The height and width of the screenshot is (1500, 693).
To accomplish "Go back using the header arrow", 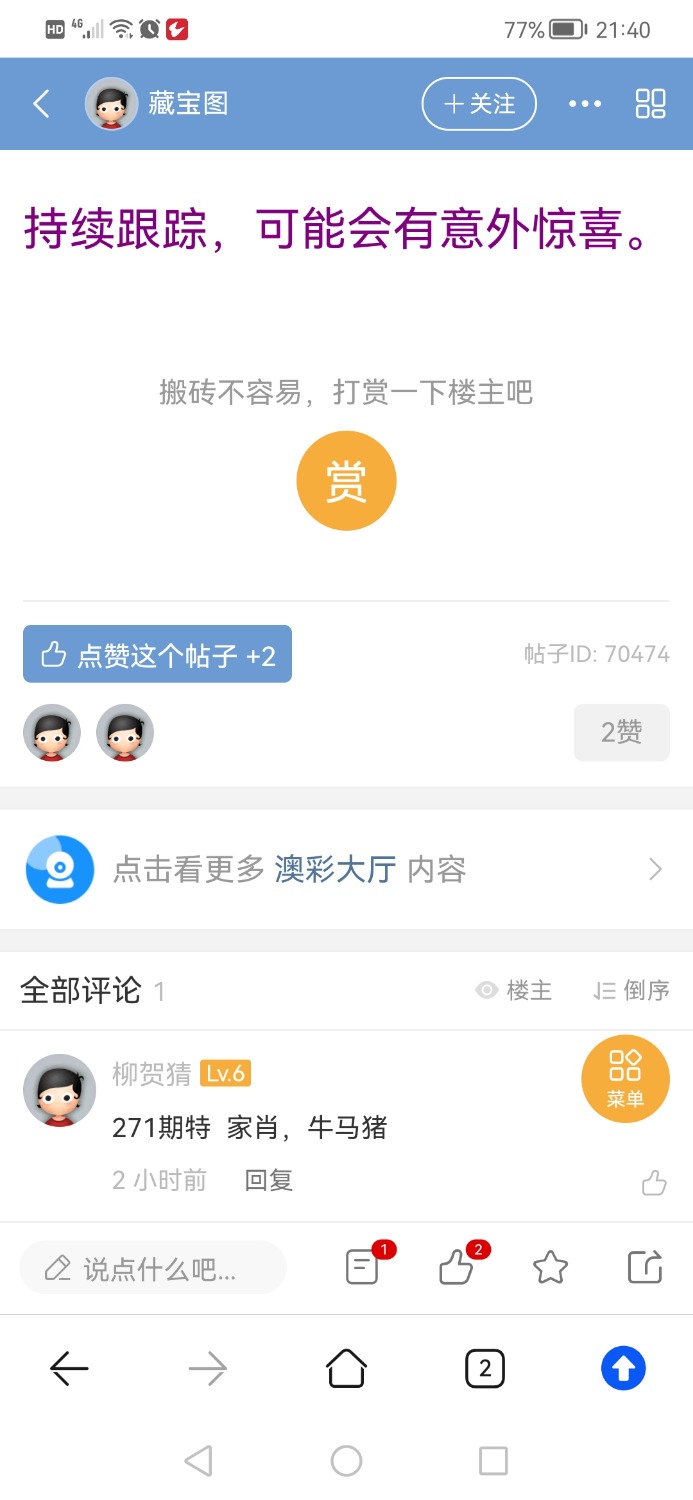I will [41, 103].
